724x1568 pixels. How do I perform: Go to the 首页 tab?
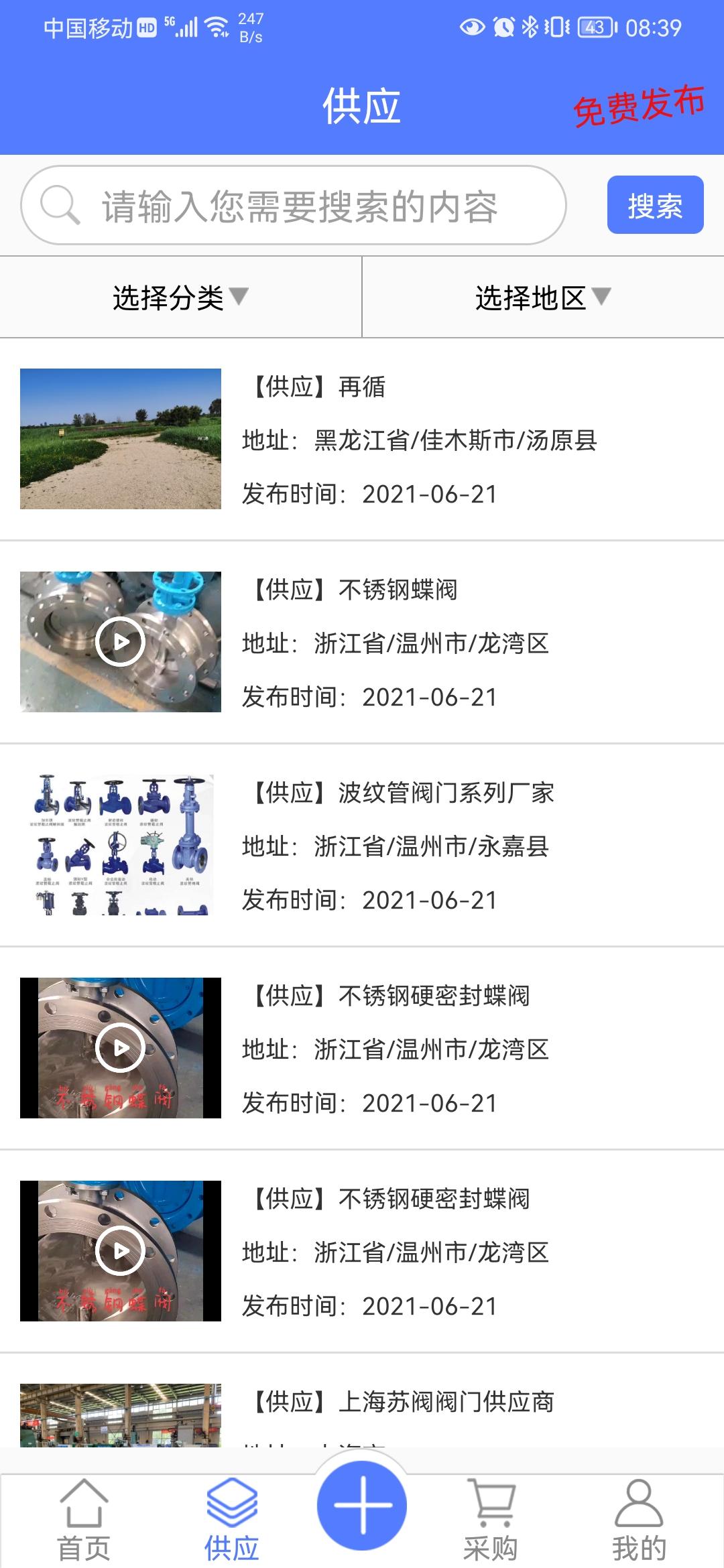pyautogui.click(x=84, y=1520)
